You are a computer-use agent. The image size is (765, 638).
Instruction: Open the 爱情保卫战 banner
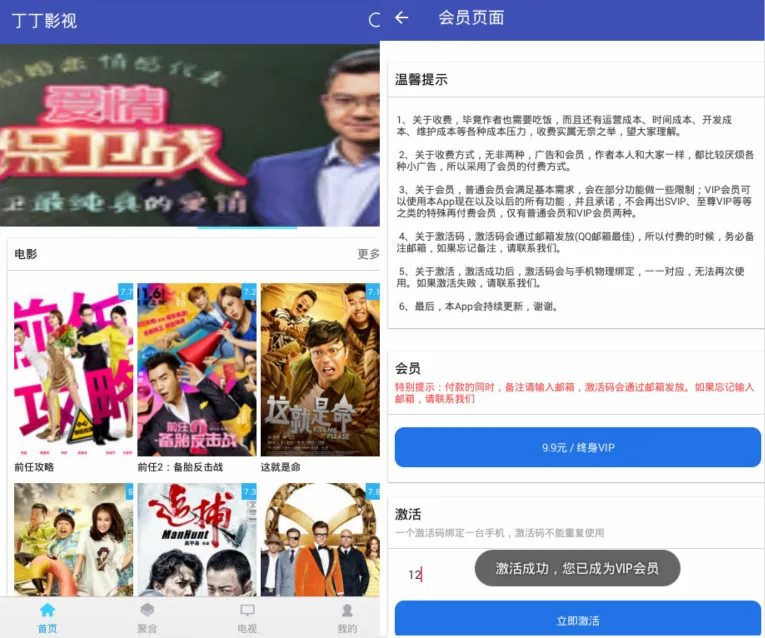tap(190, 135)
